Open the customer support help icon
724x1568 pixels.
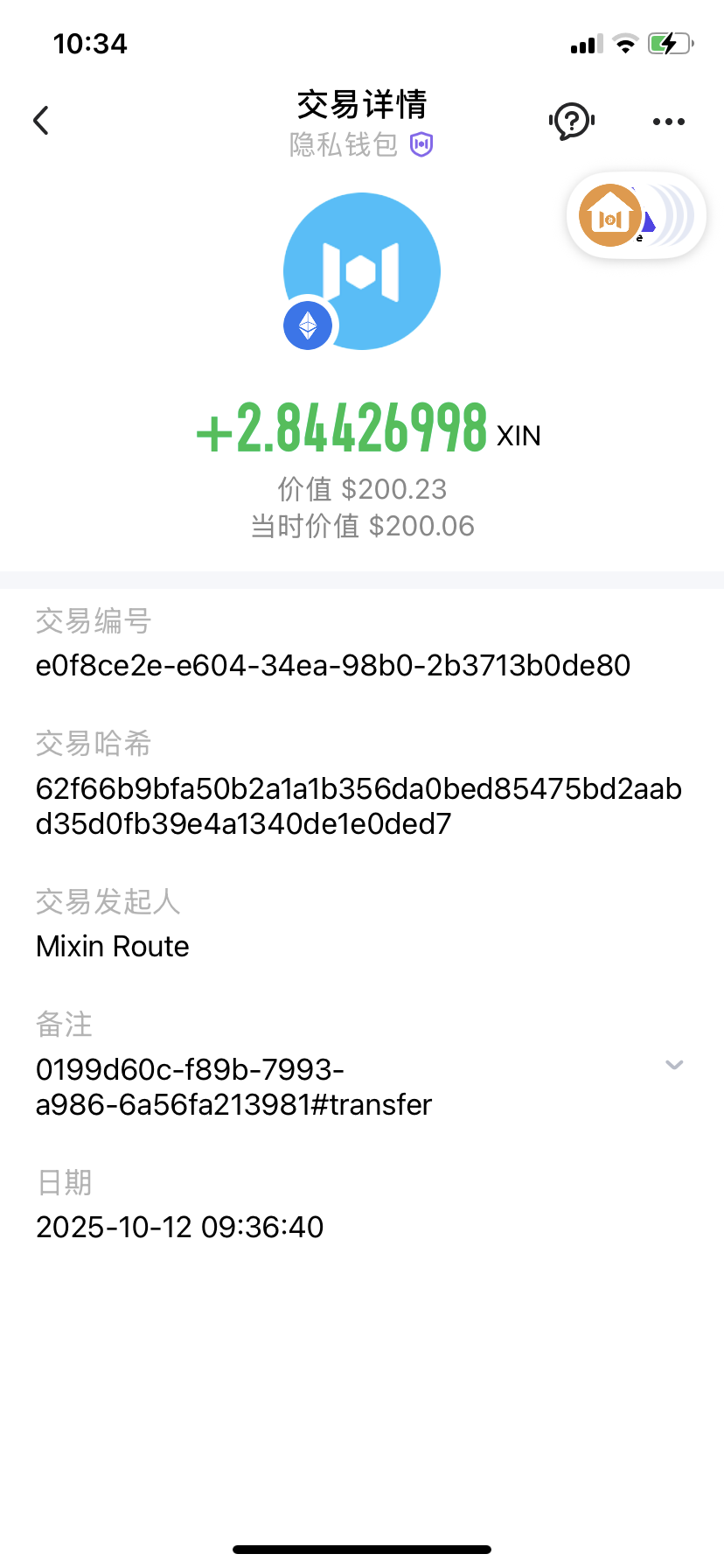point(572,121)
